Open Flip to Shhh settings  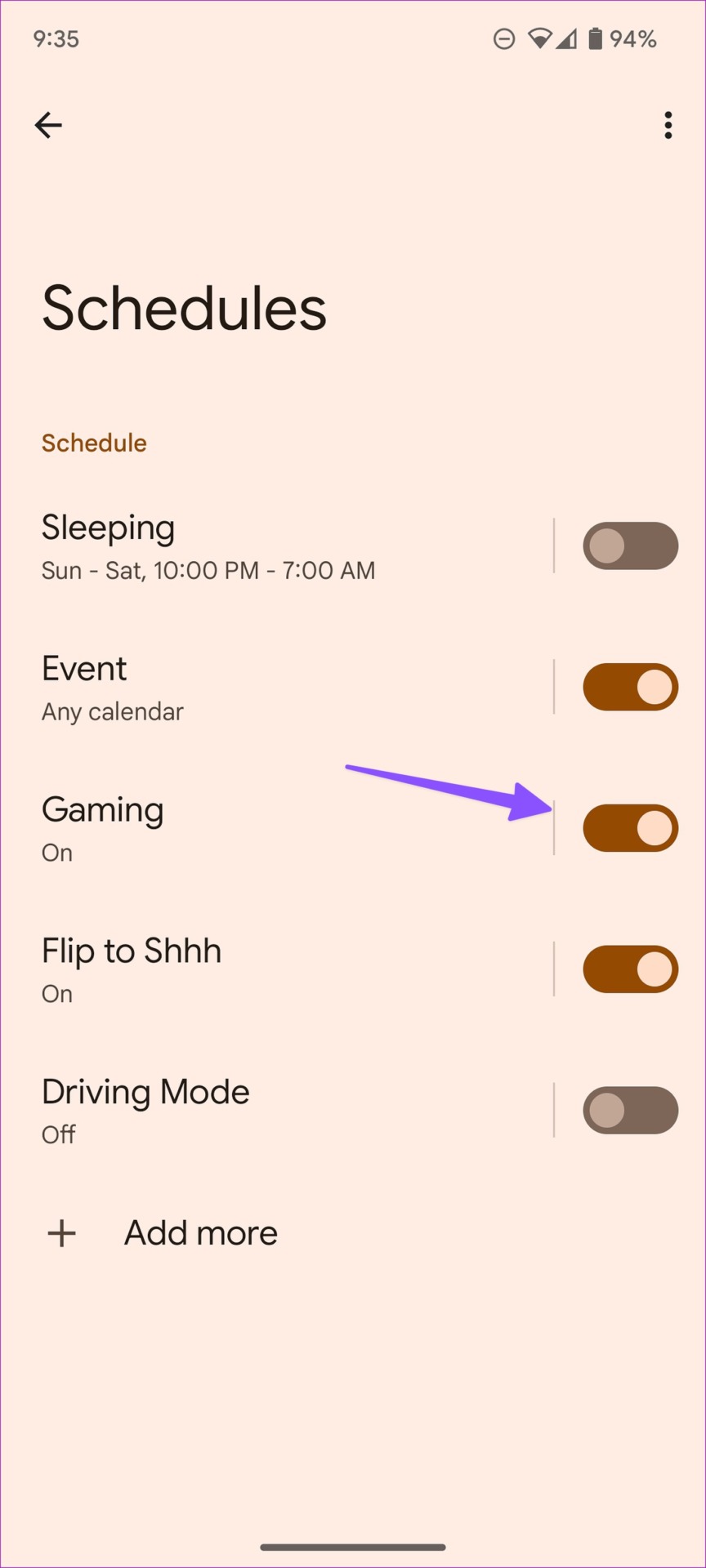pos(278,969)
